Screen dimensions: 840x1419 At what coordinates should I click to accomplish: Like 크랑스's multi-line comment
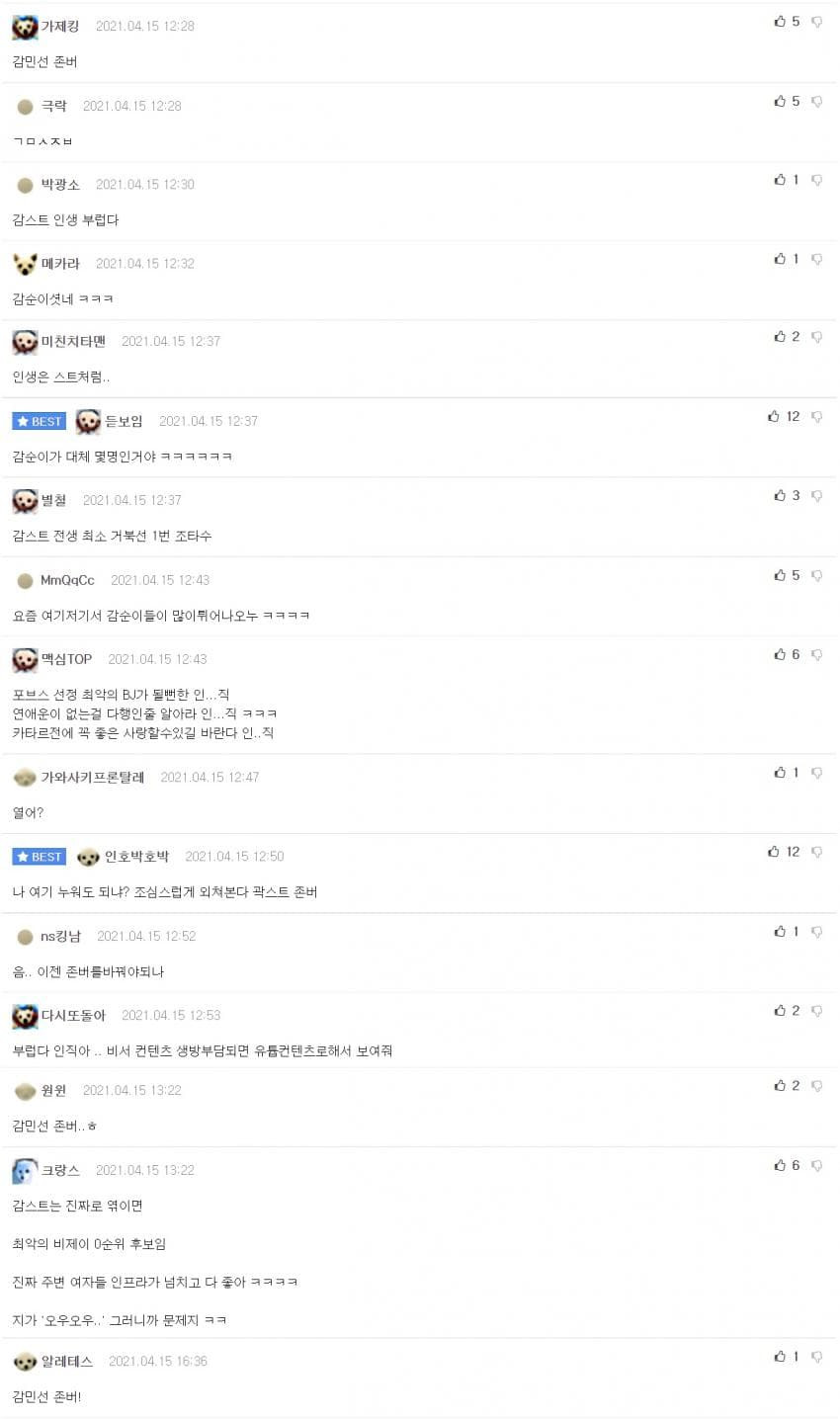tap(780, 1166)
